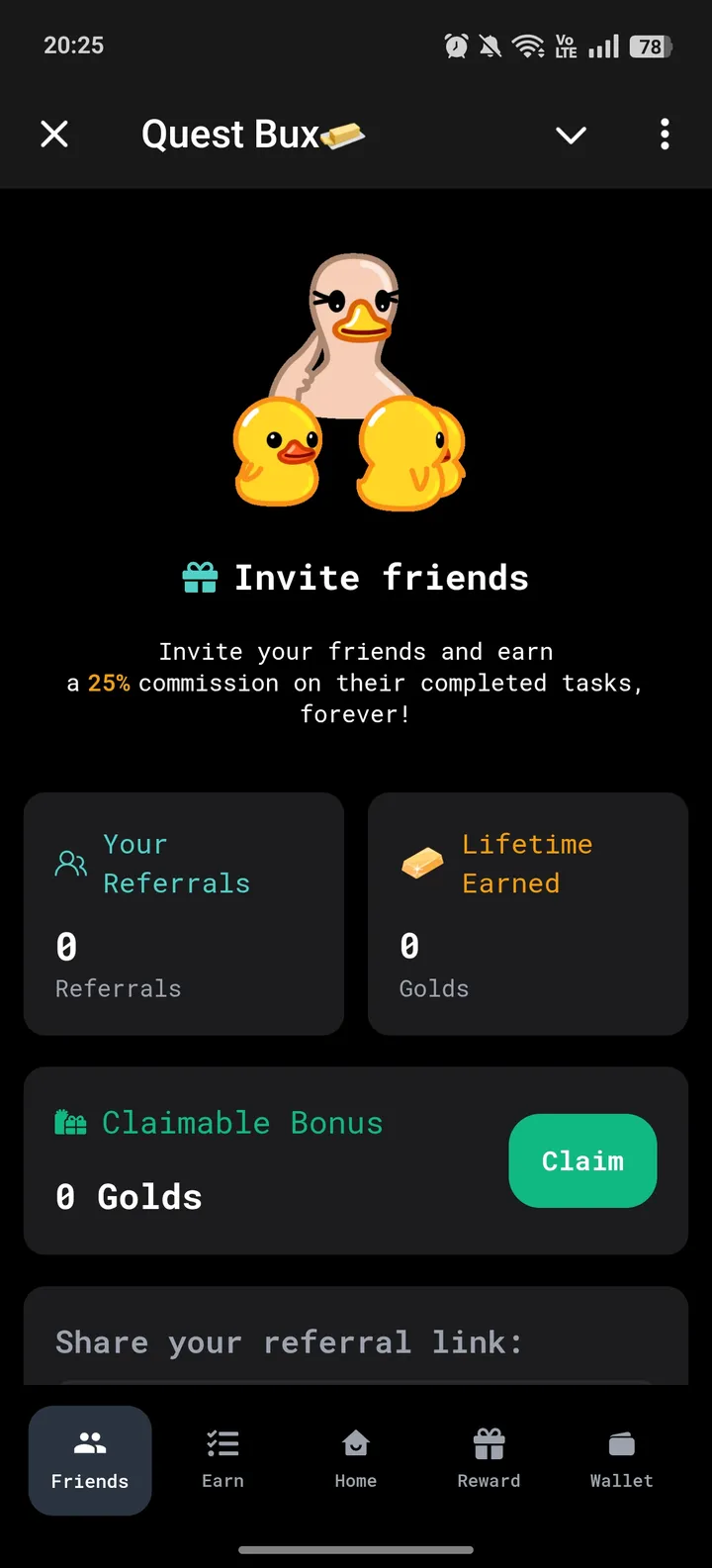This screenshot has width=712, height=1568.
Task: Open the Home house icon
Action: tap(355, 1442)
